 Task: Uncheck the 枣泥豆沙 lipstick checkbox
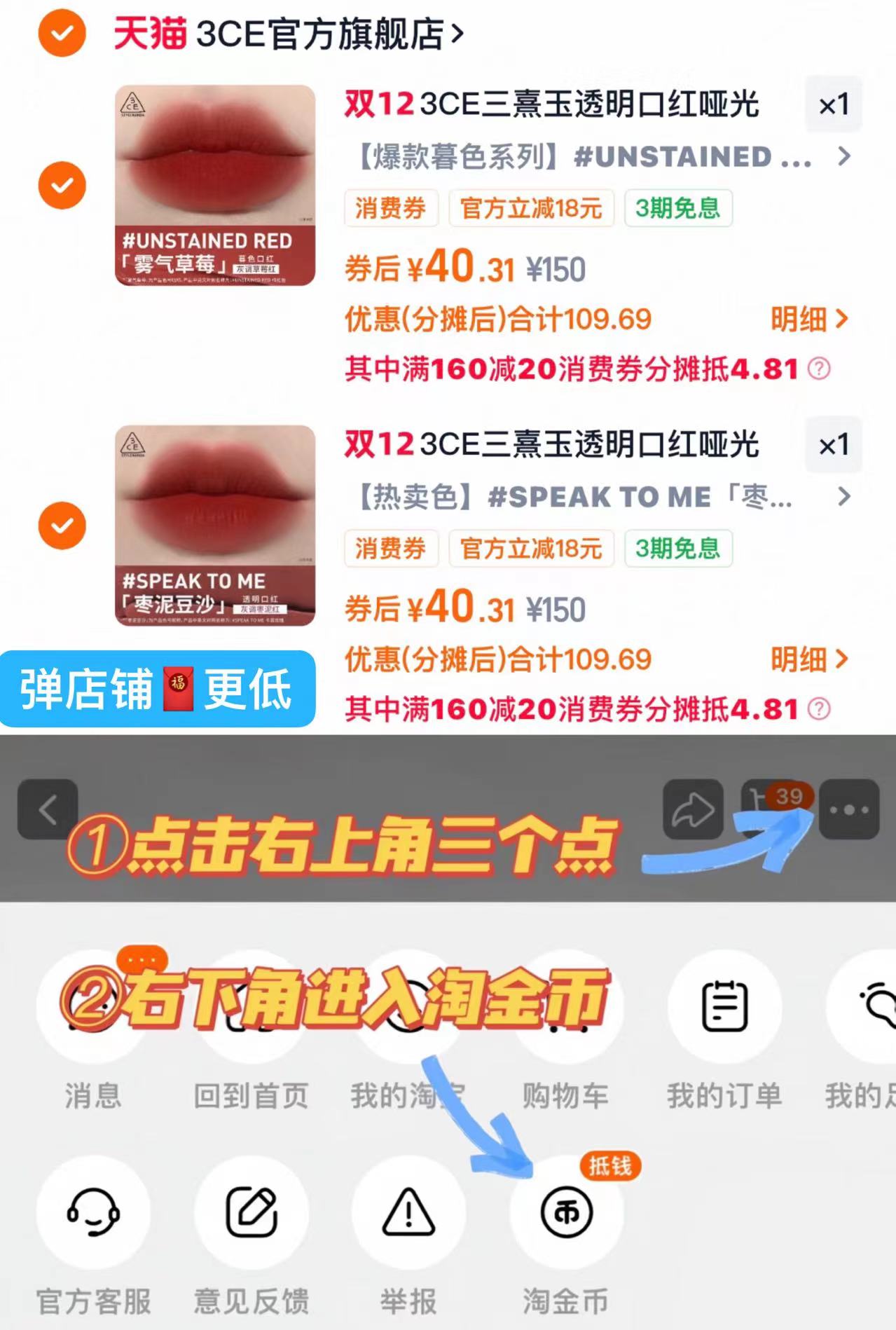[x=62, y=525]
